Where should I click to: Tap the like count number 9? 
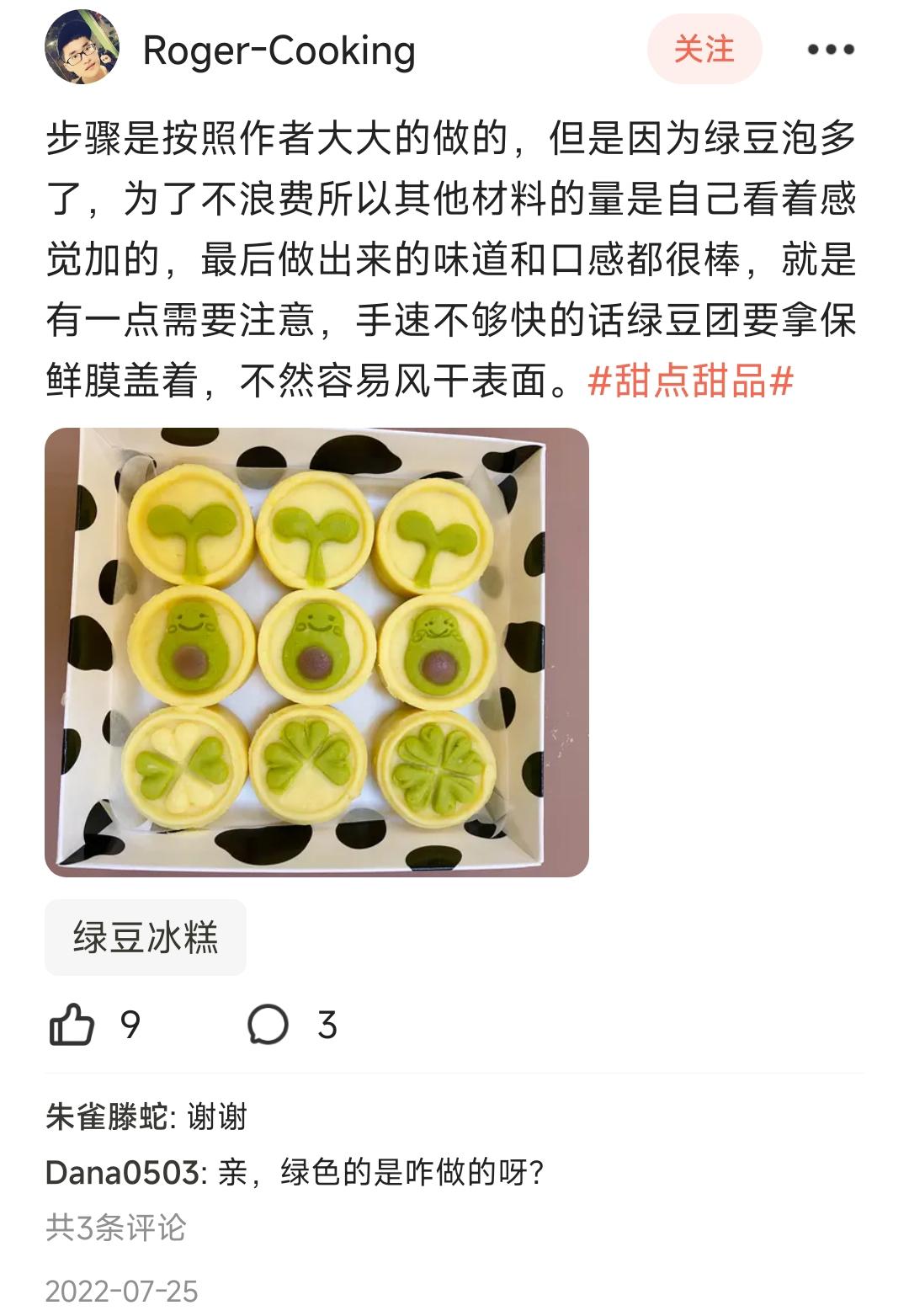tap(128, 1024)
